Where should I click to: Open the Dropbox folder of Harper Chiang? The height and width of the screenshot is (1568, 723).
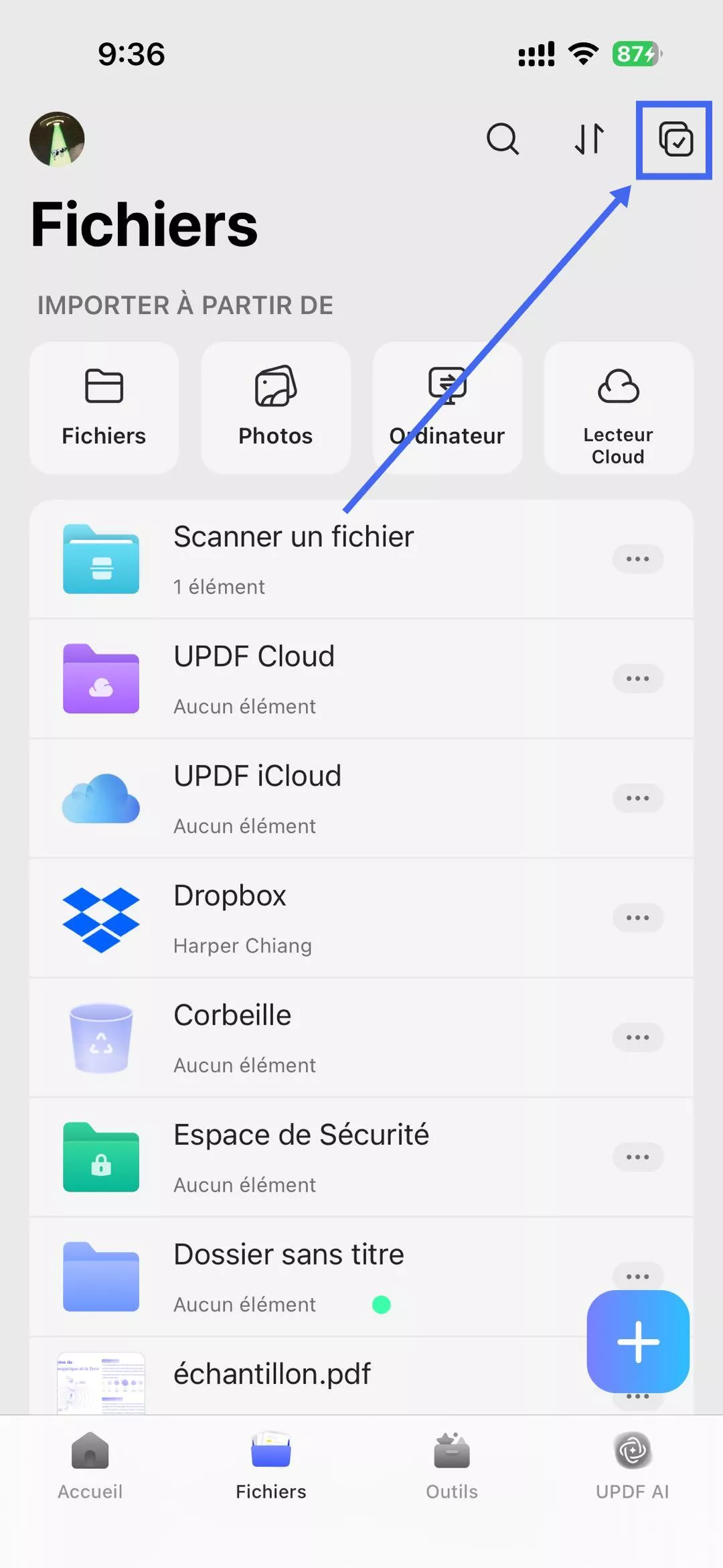tap(268, 918)
